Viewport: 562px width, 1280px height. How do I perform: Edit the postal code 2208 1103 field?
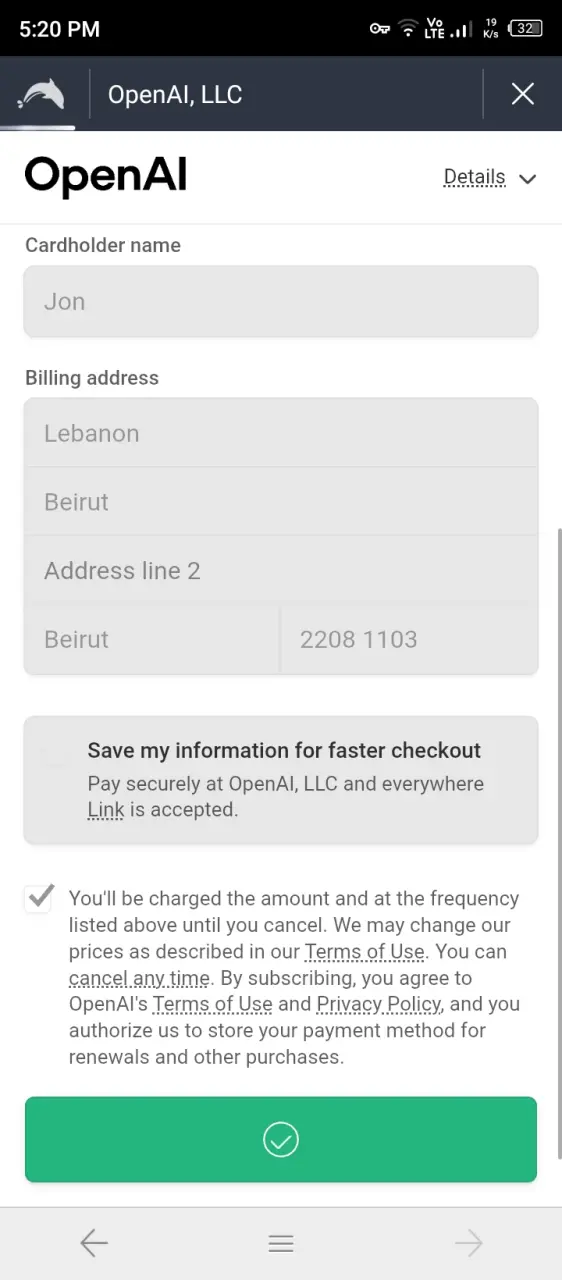tap(410, 640)
